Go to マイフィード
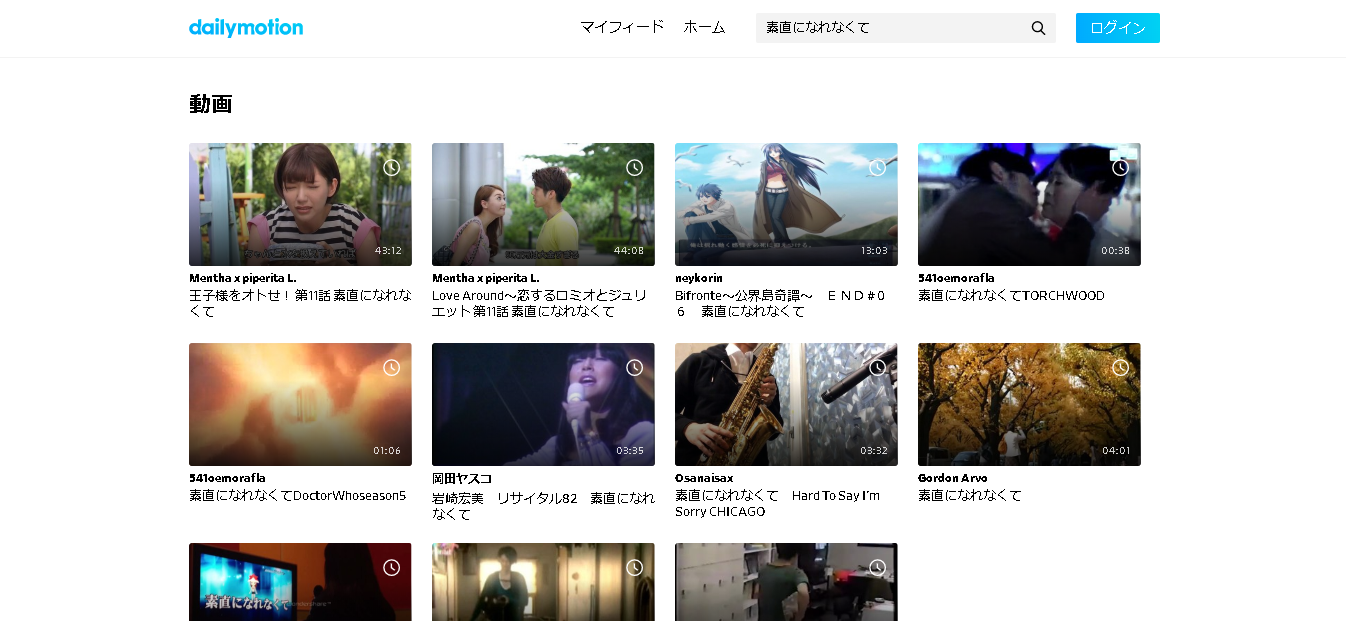Screen dimensions: 1346x621 (621, 27)
